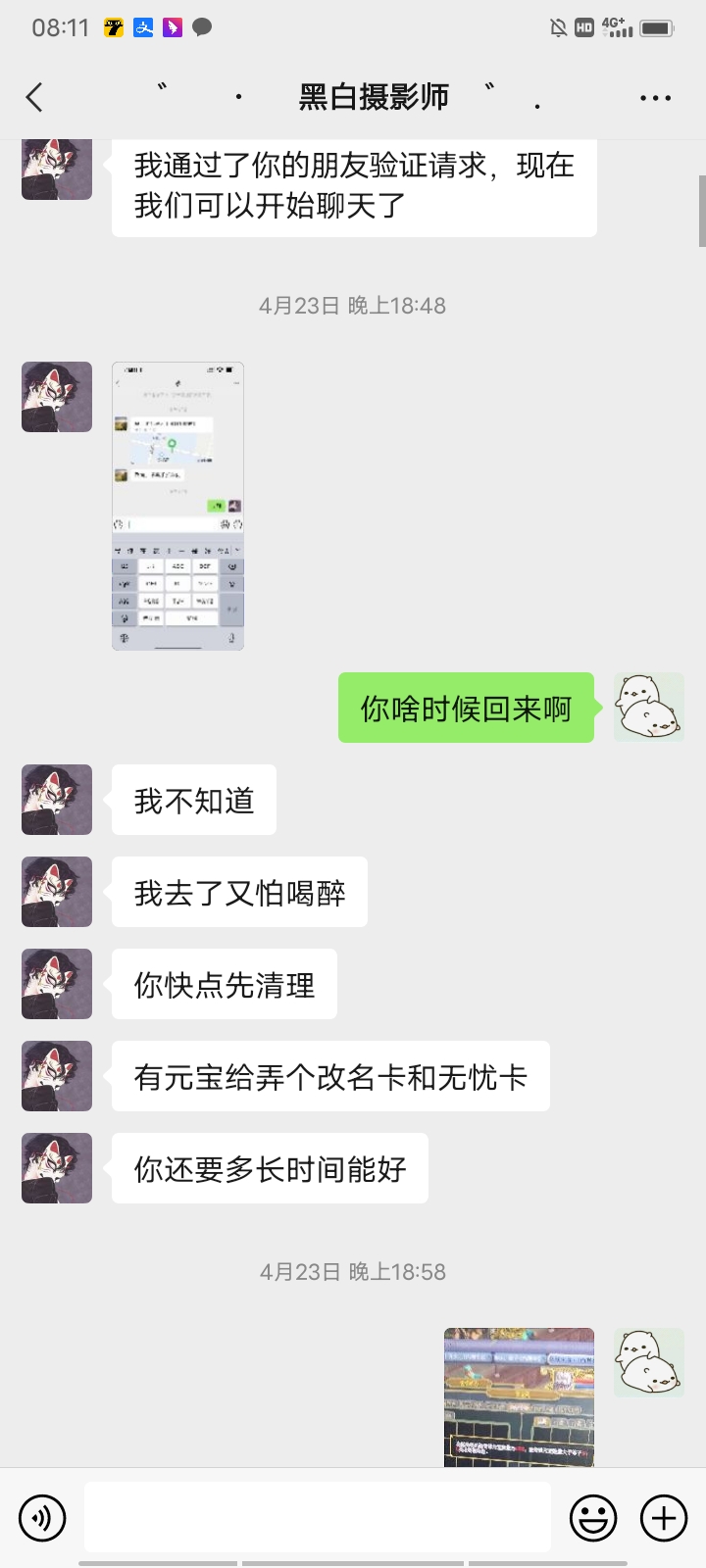This screenshot has height=1568, width=706.
Task: Open the phone screenshot image sent at 18:48
Action: [x=177, y=506]
